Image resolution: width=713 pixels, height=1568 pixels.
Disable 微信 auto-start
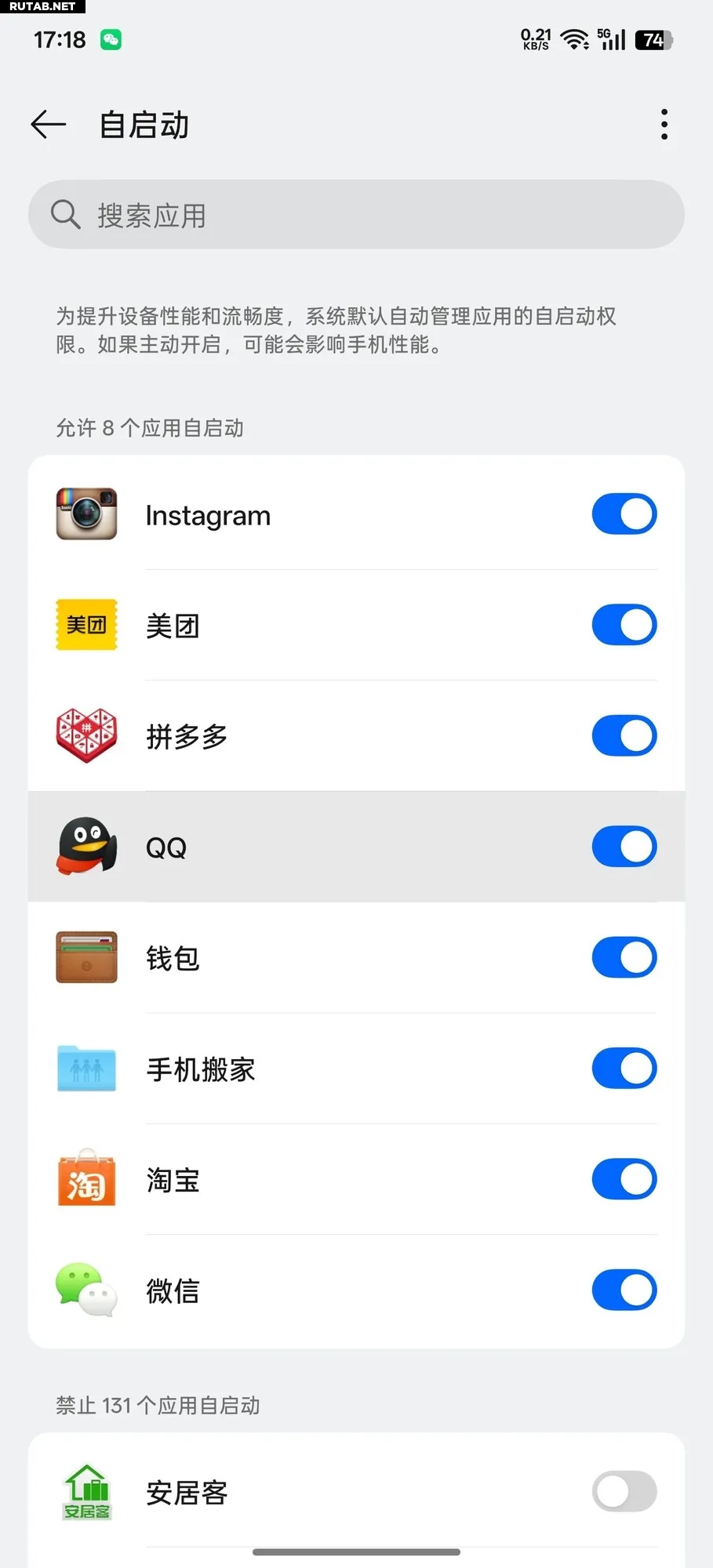(624, 1290)
